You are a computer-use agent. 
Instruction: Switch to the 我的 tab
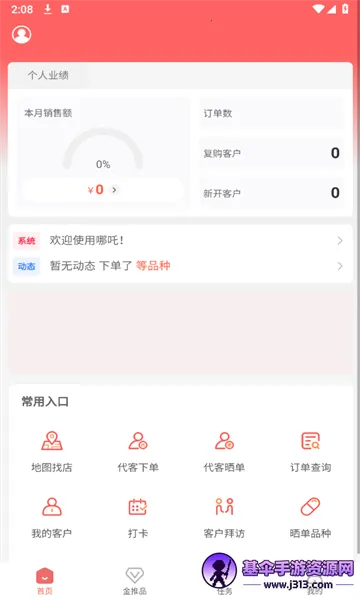tap(315, 581)
